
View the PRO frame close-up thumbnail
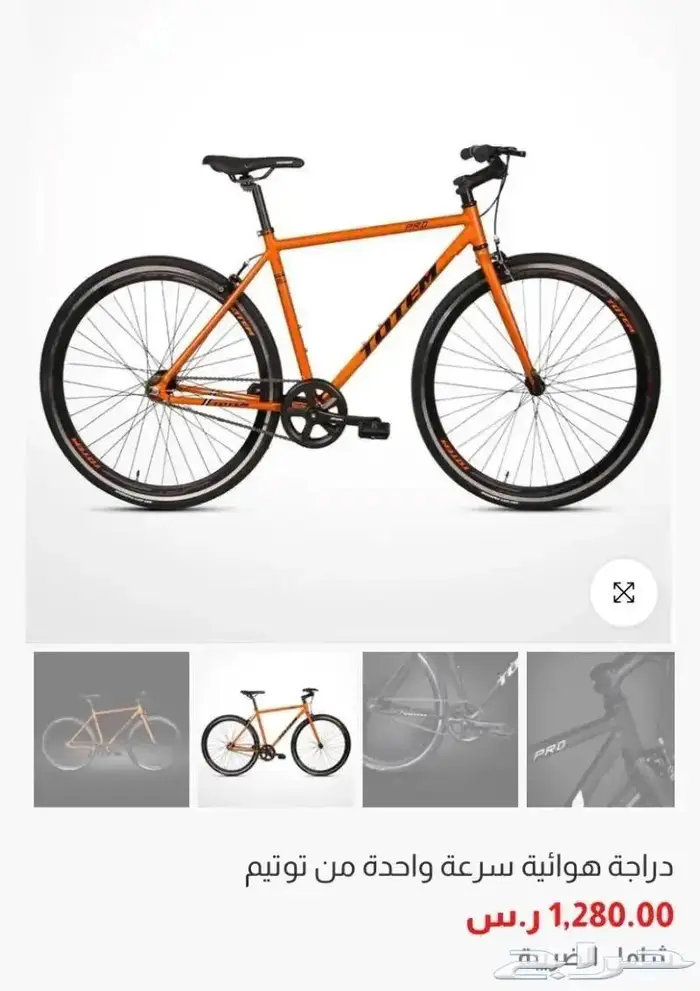[x=601, y=729]
